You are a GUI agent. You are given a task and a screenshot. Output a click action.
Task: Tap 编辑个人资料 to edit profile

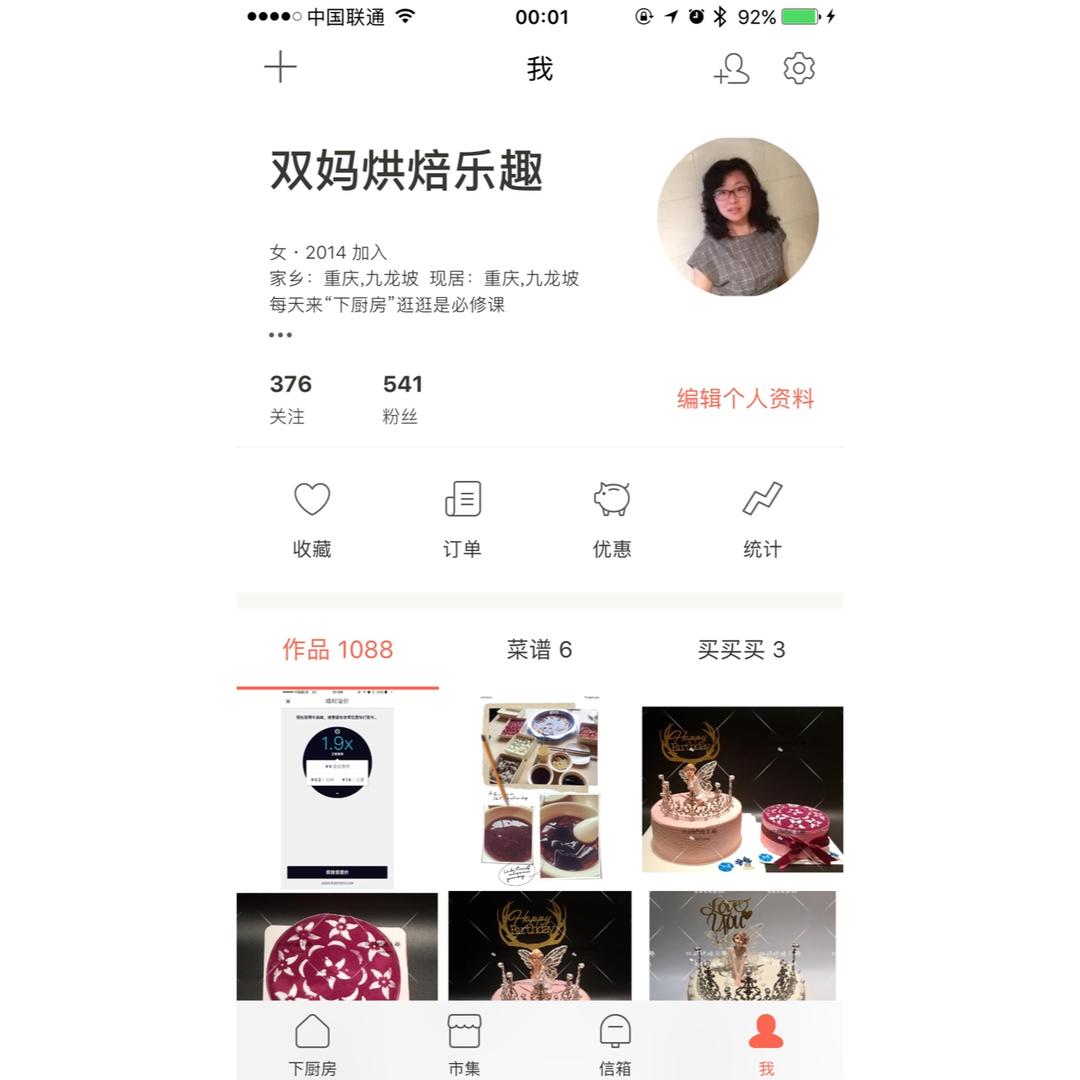point(745,399)
